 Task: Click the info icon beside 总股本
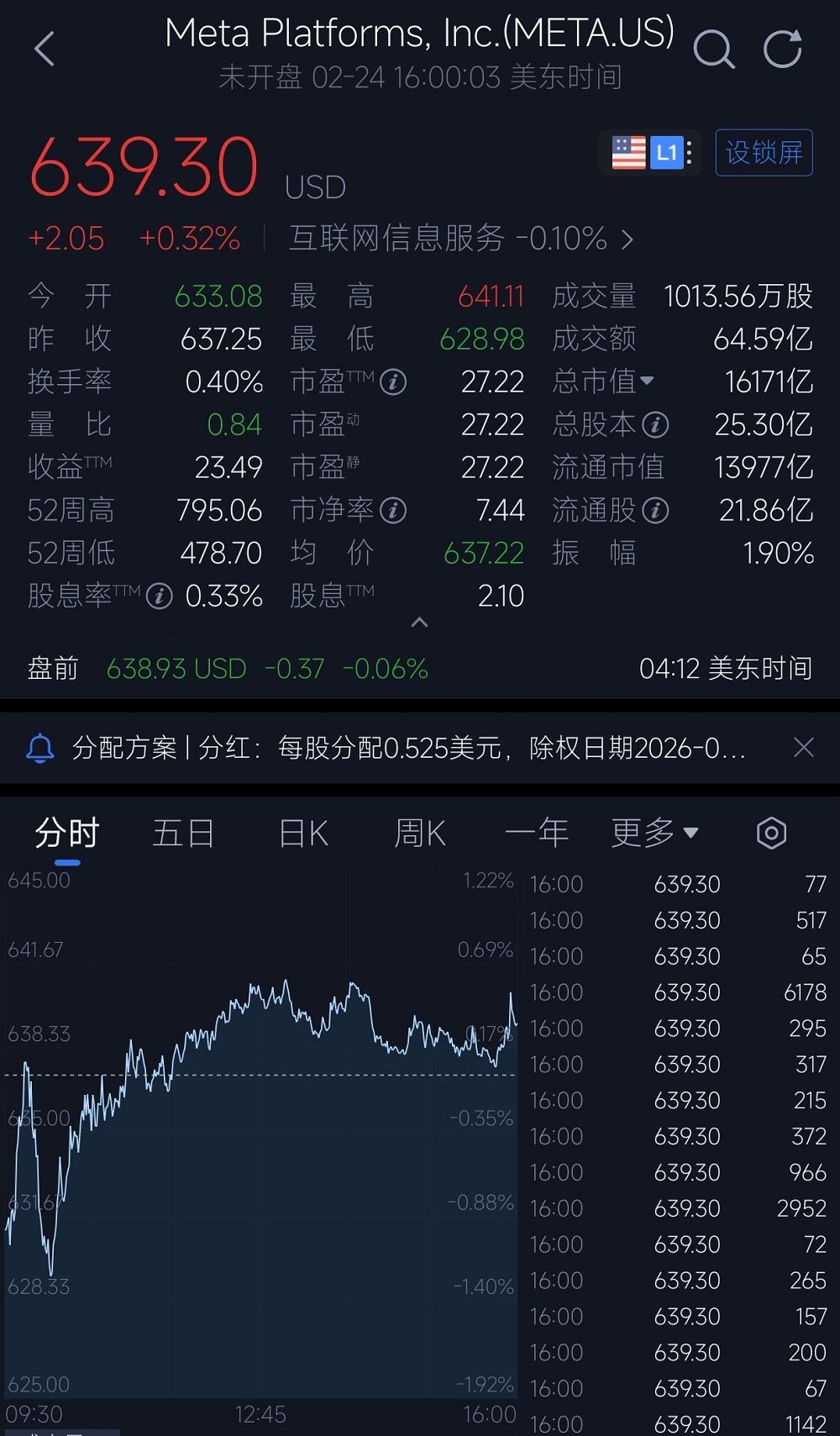click(654, 425)
